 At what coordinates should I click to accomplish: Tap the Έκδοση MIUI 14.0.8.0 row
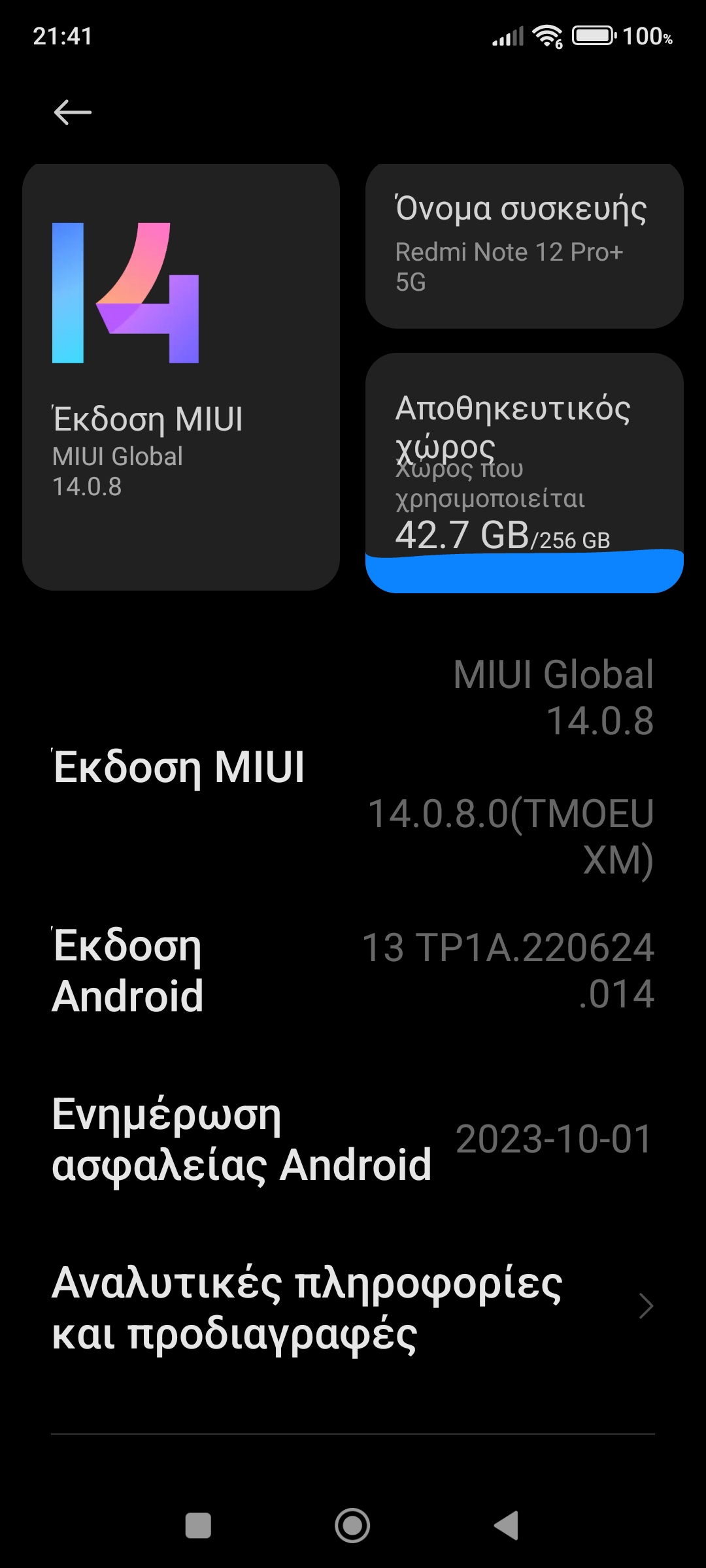[x=353, y=767]
